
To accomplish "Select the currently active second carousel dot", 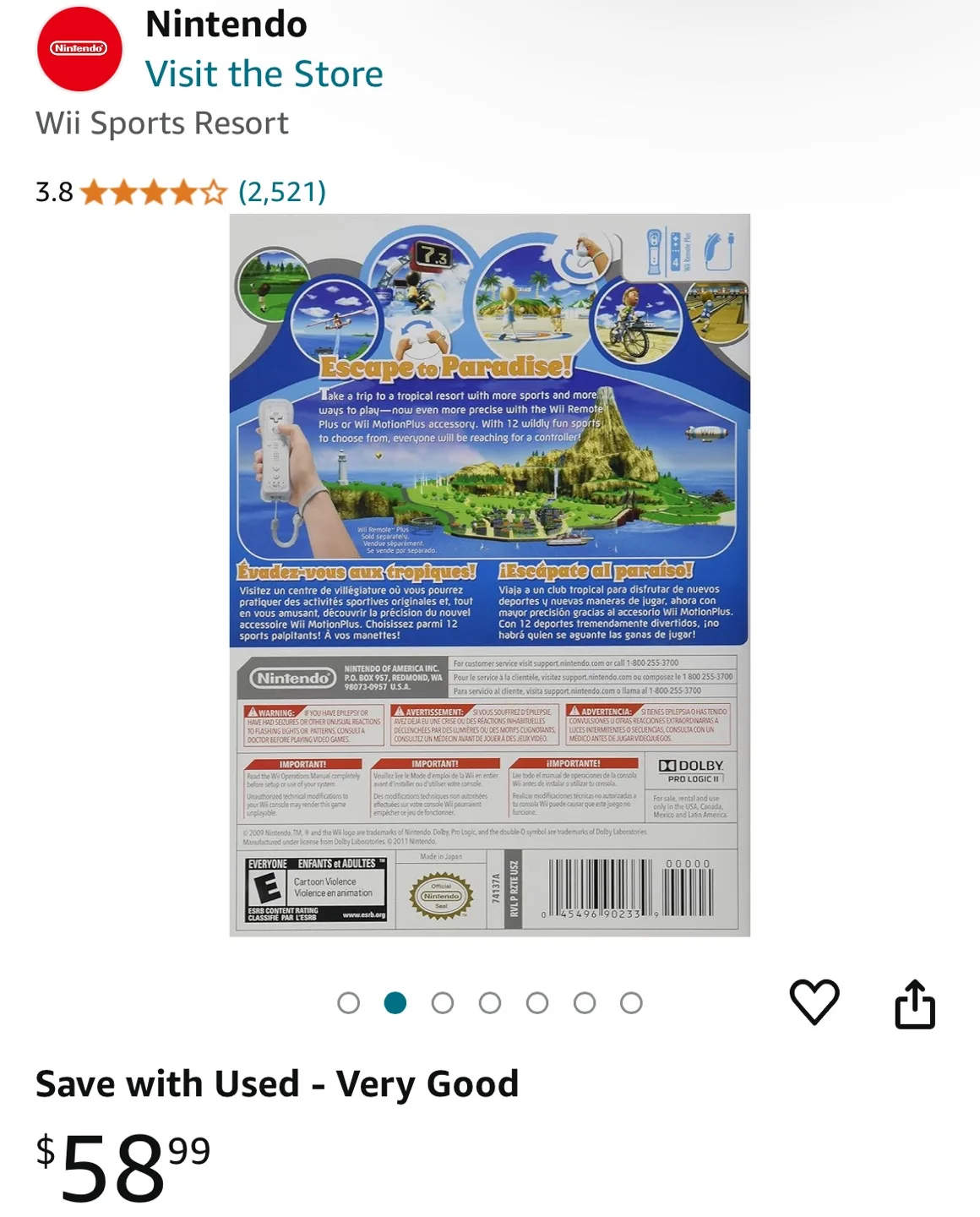I will (395, 1004).
